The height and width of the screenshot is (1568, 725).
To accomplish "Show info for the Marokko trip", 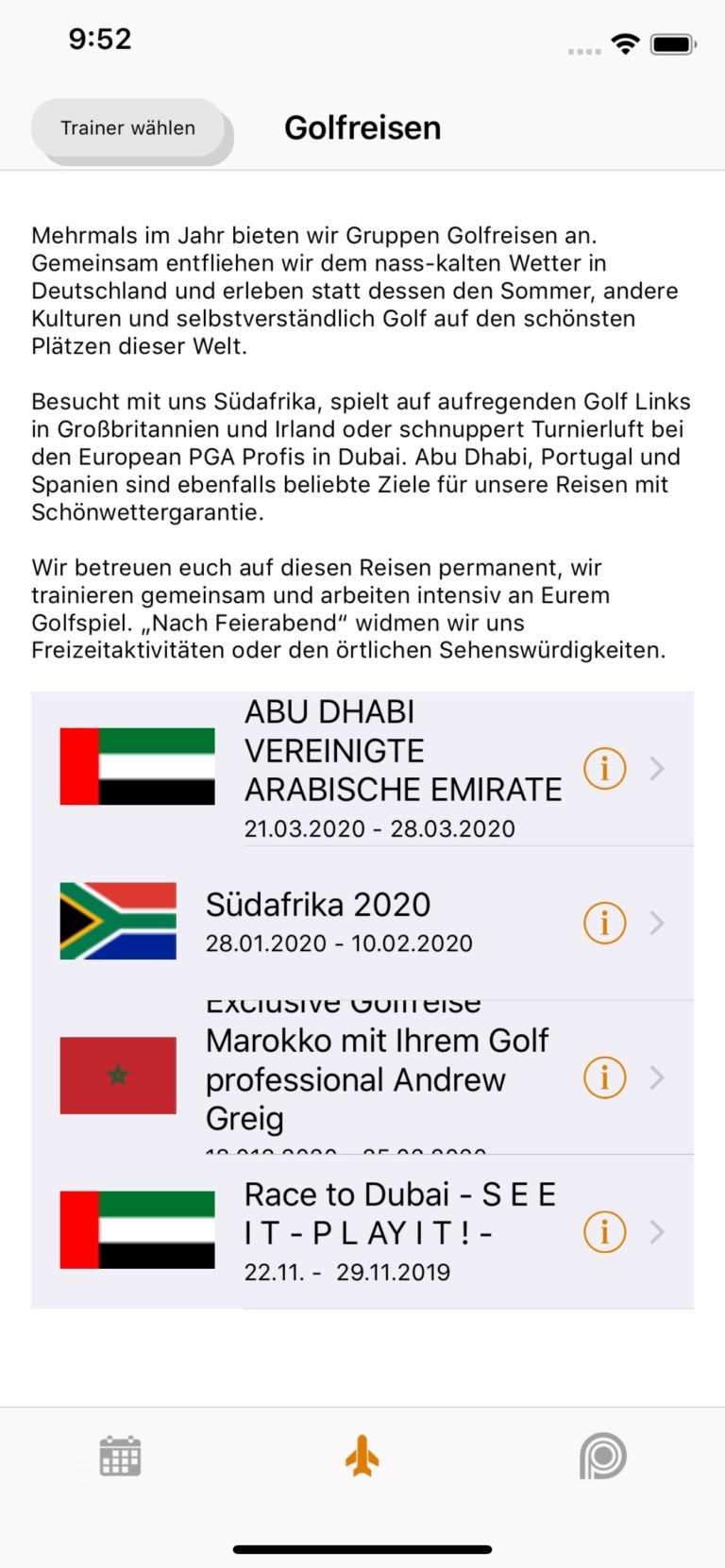I will pos(604,1077).
